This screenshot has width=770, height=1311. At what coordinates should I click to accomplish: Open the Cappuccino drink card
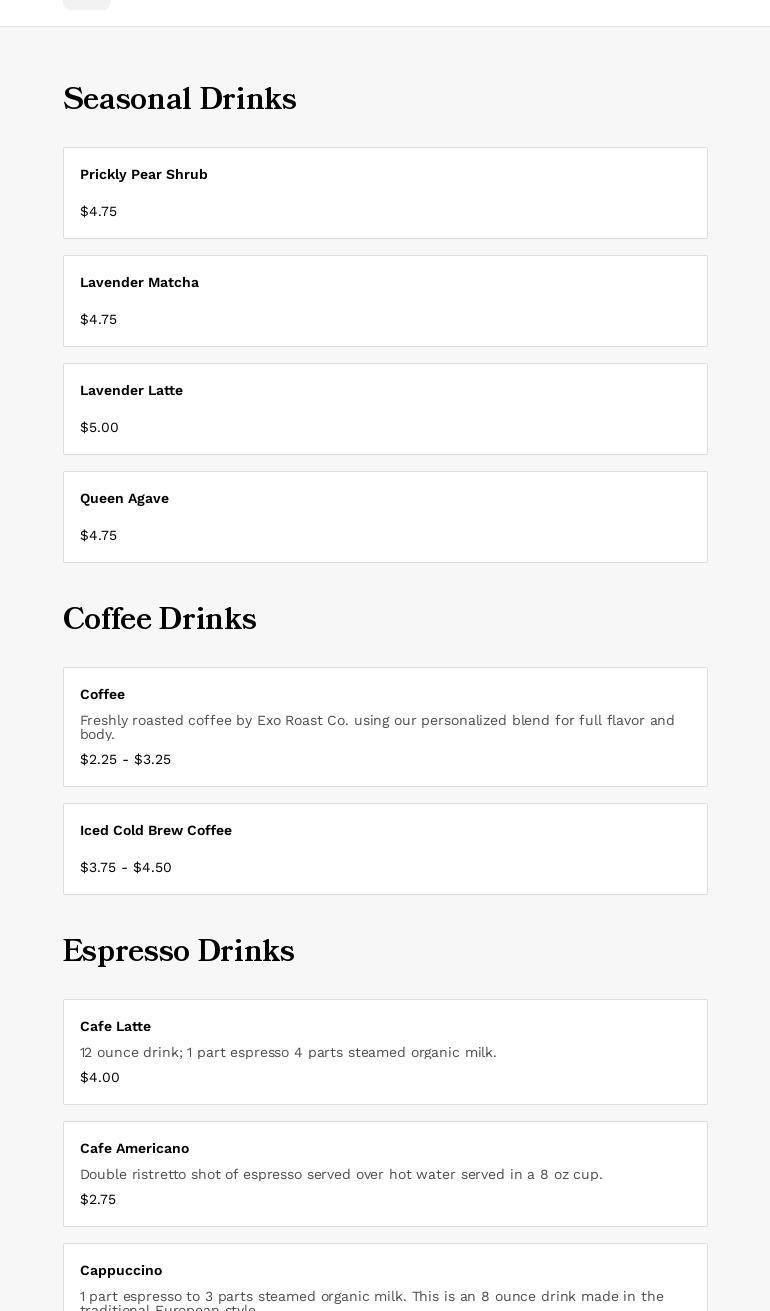[x=385, y=1278]
